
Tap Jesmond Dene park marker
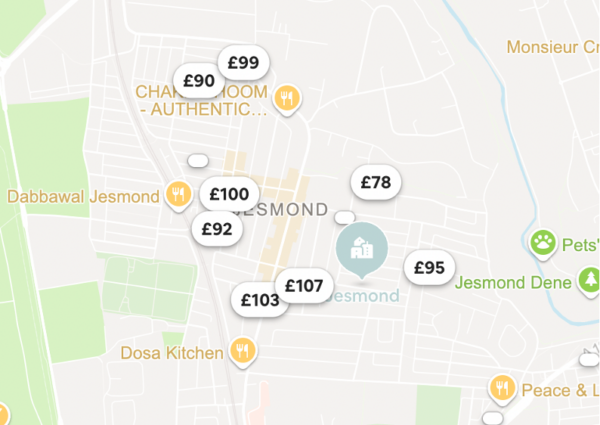[x=590, y=280]
